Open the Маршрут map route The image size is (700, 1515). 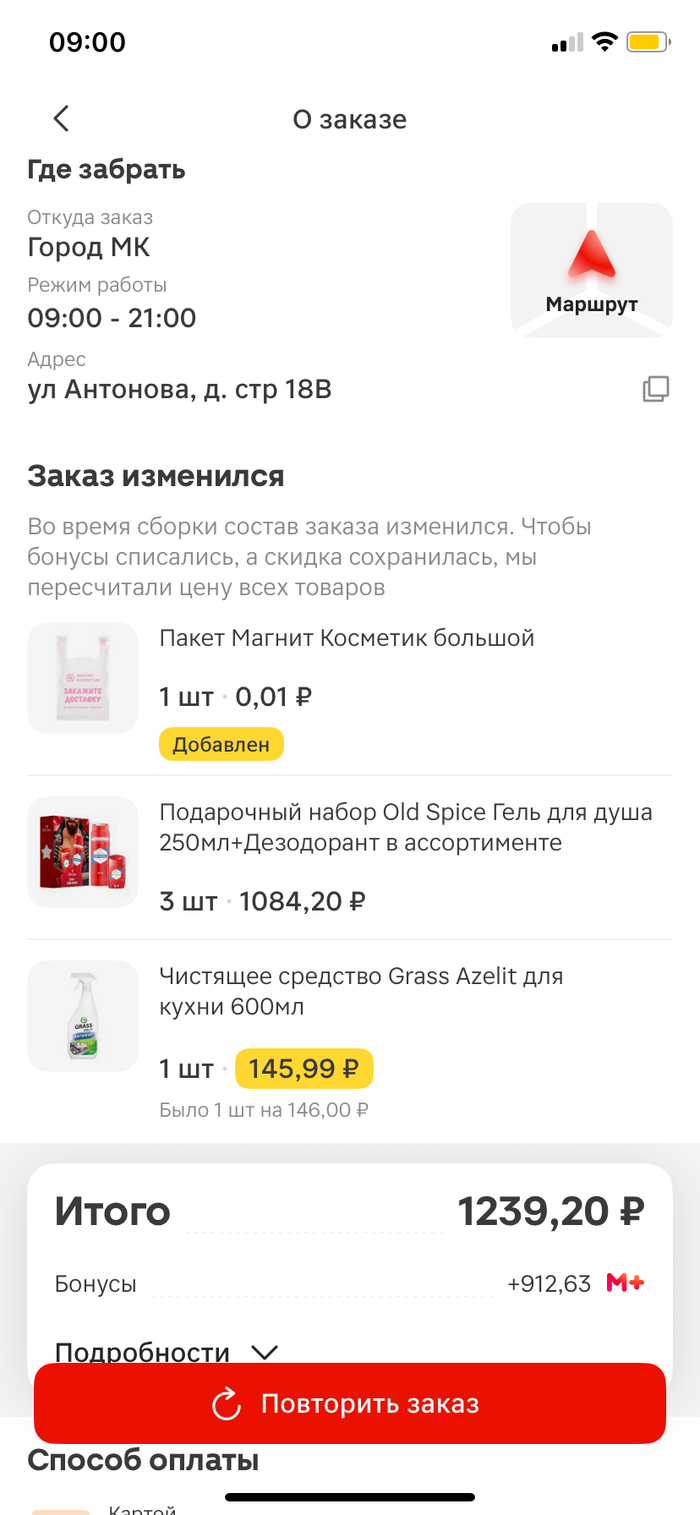[591, 271]
